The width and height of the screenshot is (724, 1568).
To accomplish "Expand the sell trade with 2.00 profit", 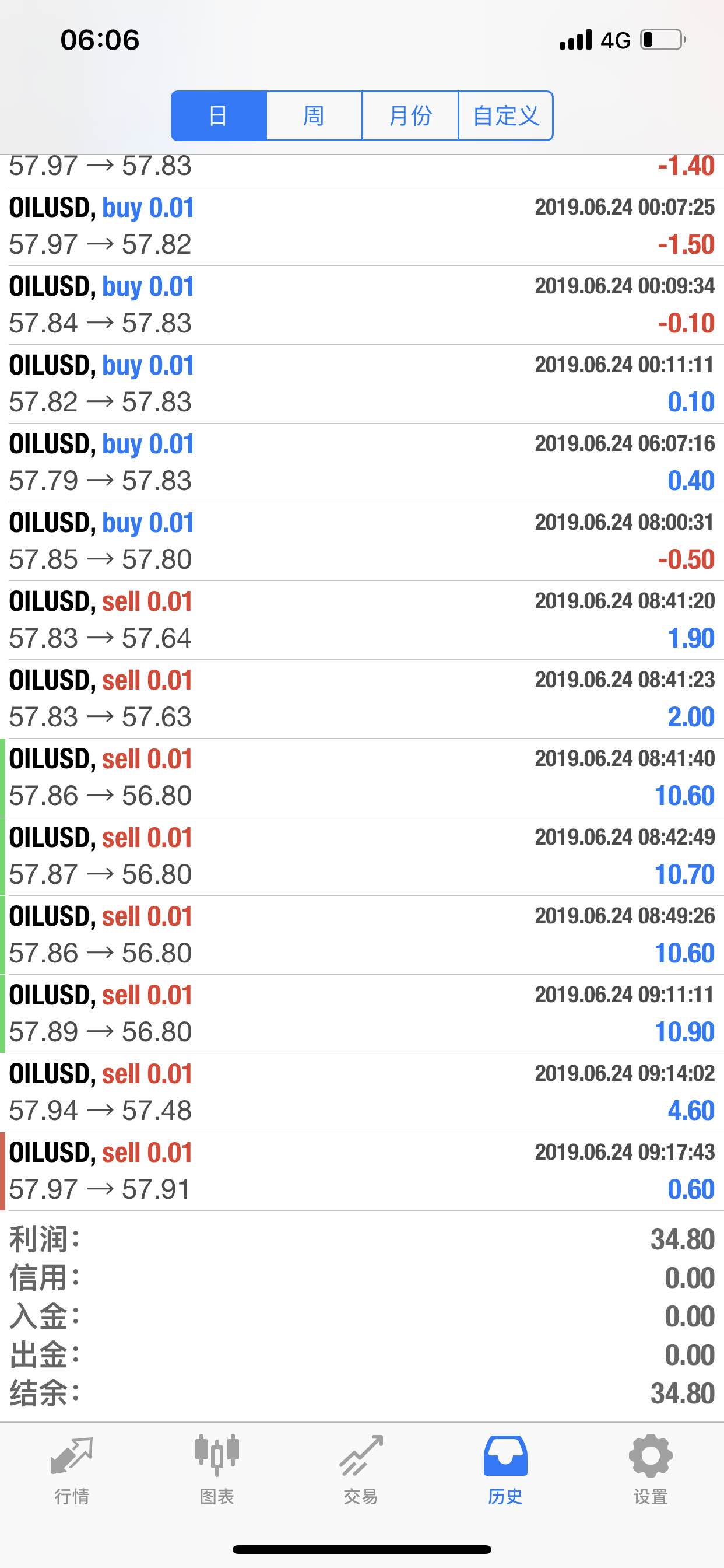I will [362, 699].
